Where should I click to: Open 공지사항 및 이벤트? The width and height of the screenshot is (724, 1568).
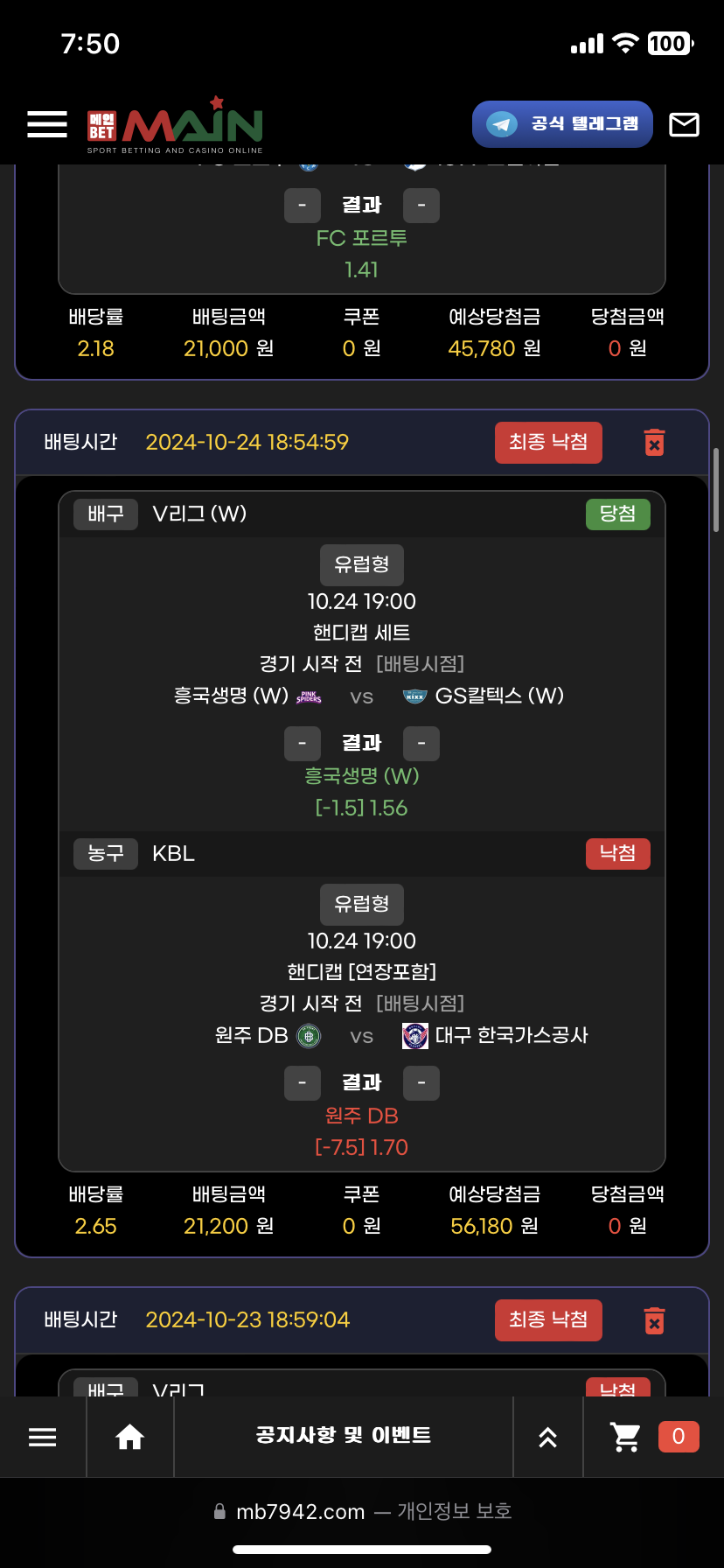coord(343,1436)
